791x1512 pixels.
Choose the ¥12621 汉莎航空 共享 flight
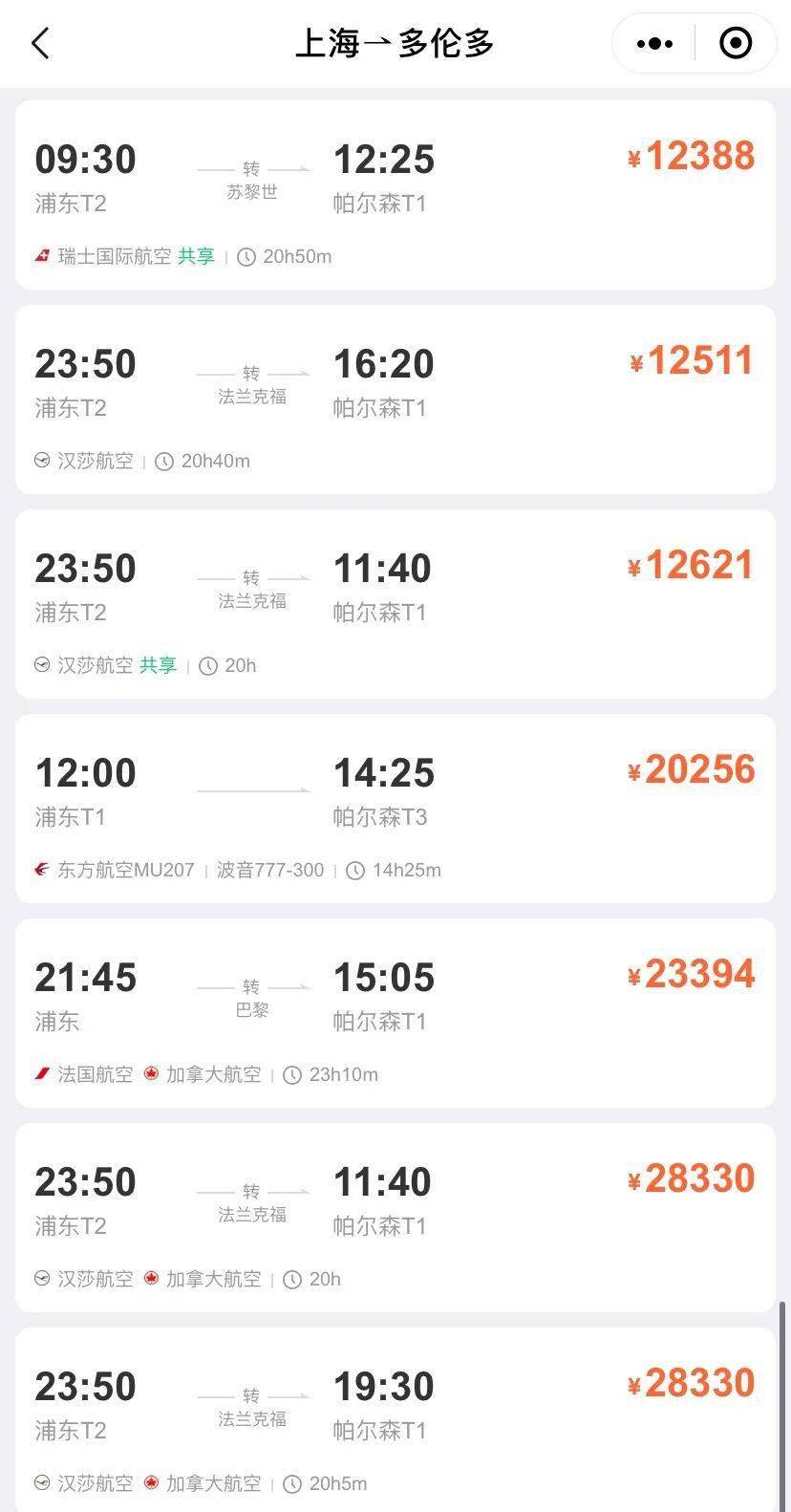(395, 604)
